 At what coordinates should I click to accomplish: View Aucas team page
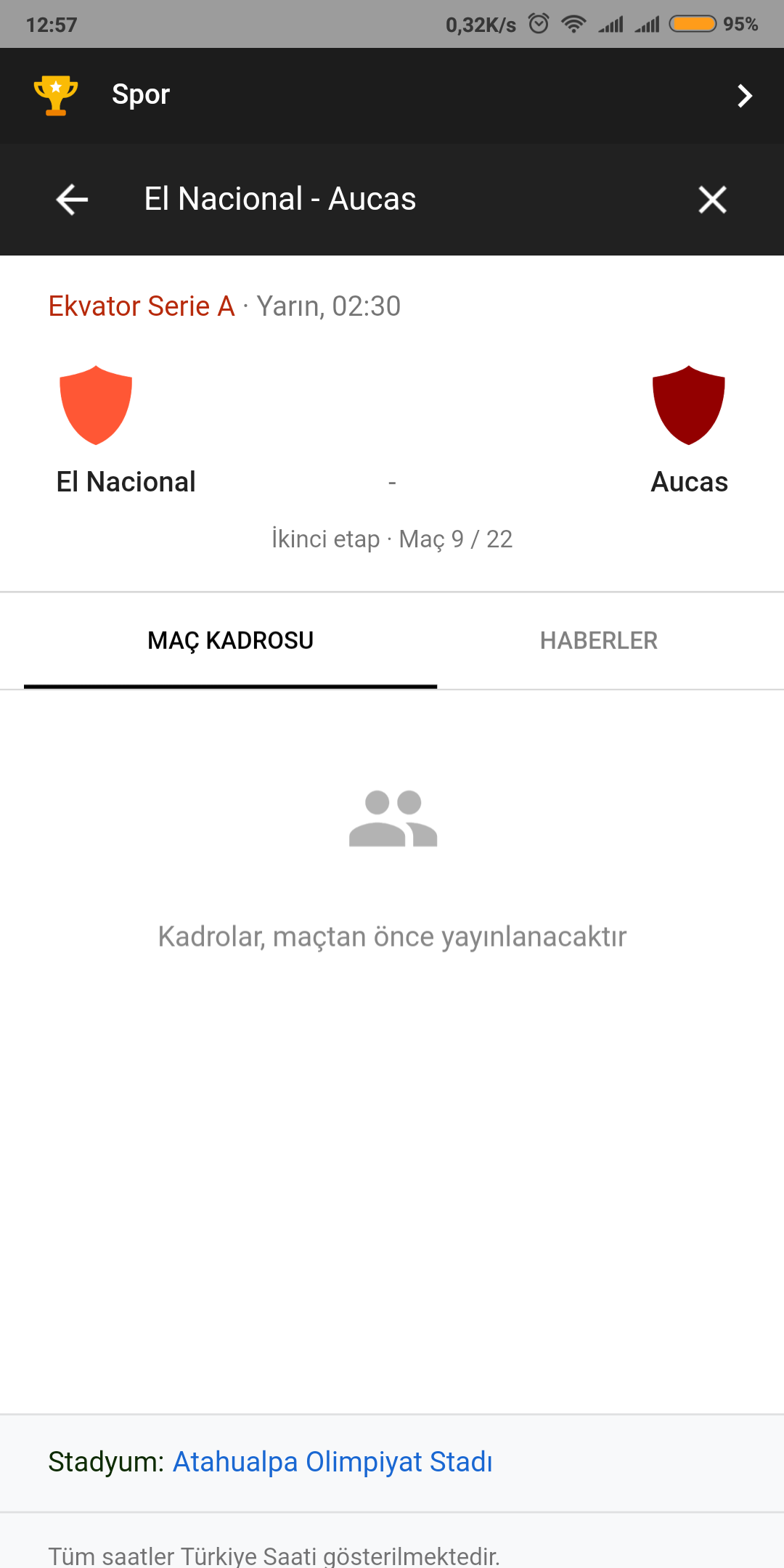(x=689, y=431)
